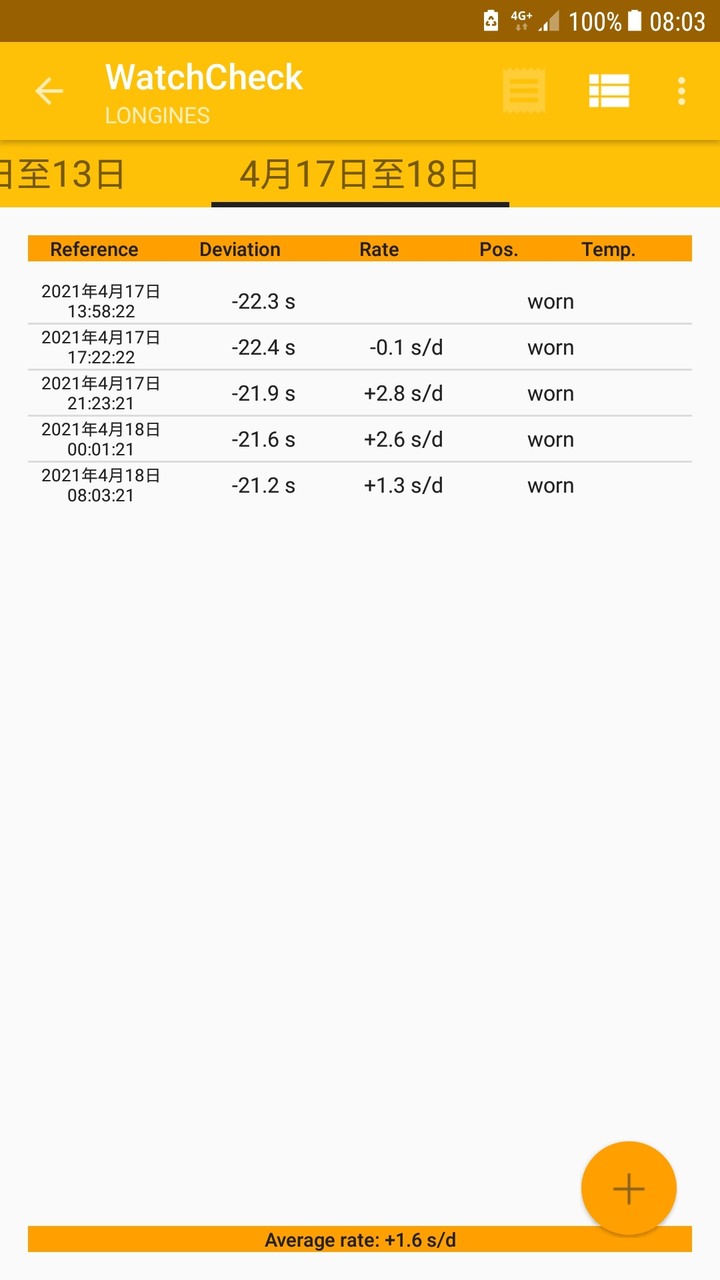Select the 4月17日至18日 tab
Image resolution: width=720 pixels, height=1280 pixels.
(x=359, y=174)
